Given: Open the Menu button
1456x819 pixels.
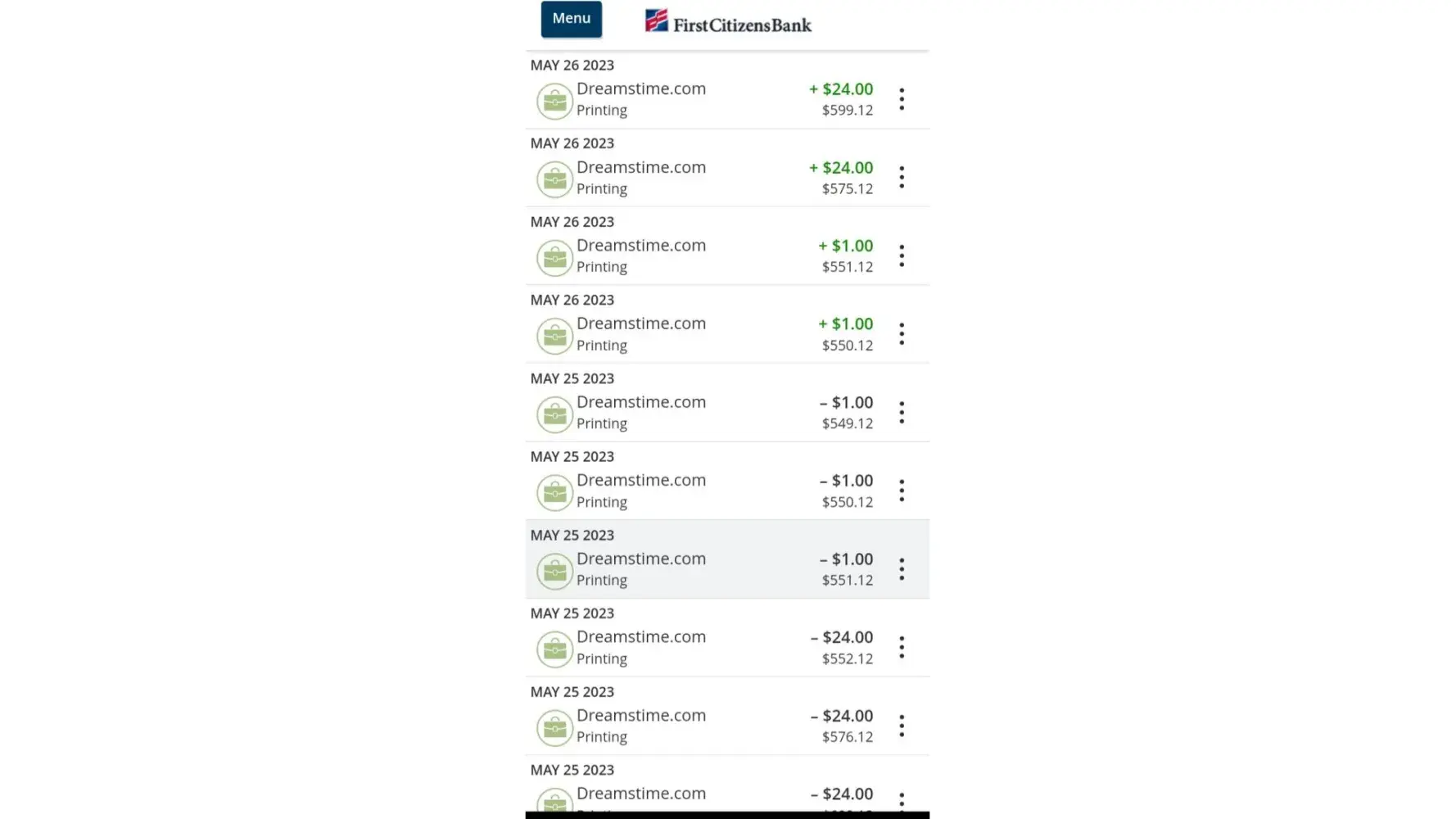Looking at the screenshot, I should point(571,19).
